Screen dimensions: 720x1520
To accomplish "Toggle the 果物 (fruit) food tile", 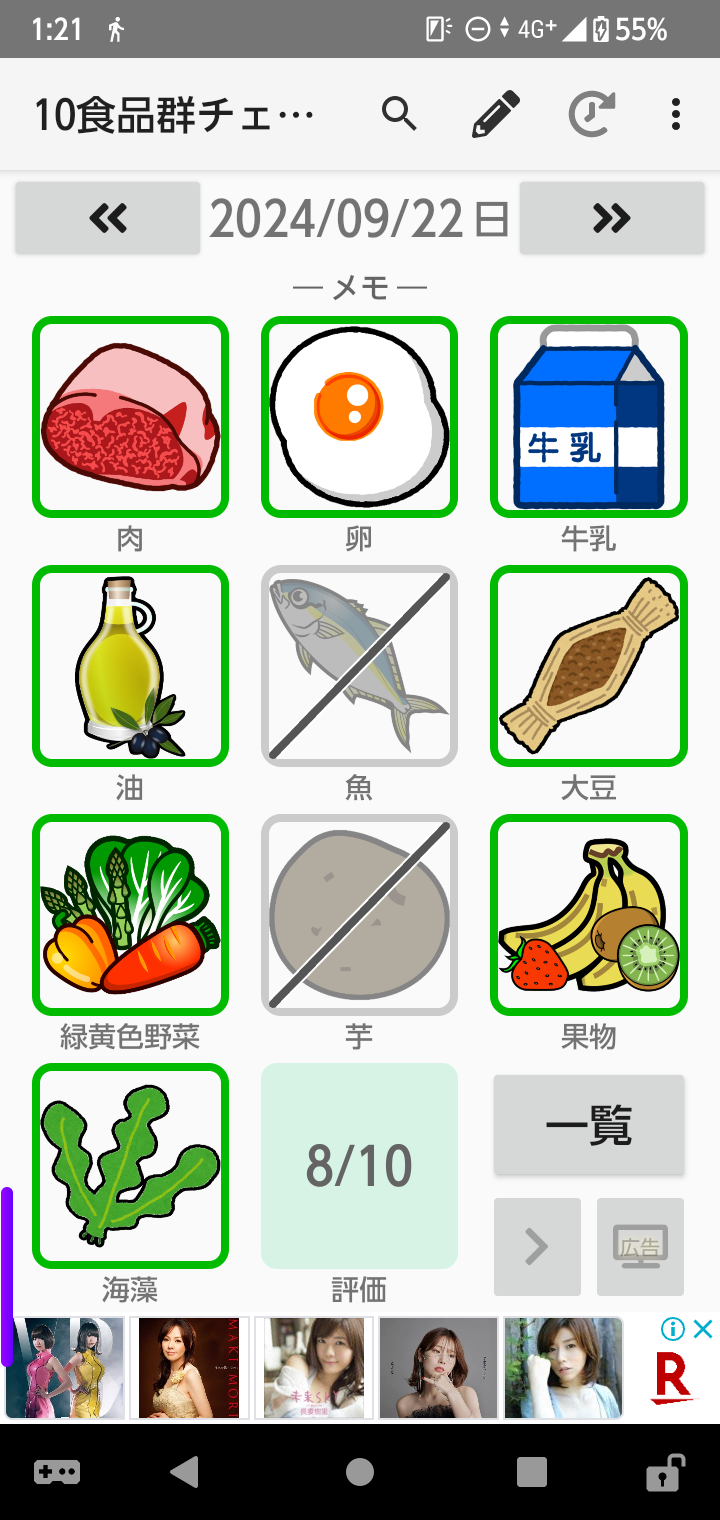I will pyautogui.click(x=588, y=914).
